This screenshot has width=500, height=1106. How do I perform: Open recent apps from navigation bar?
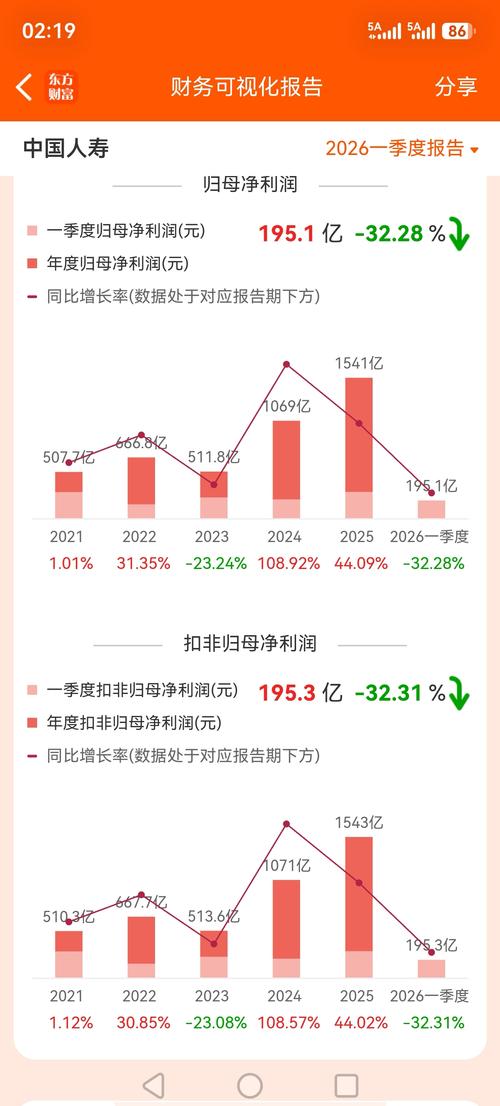[x=346, y=1085]
